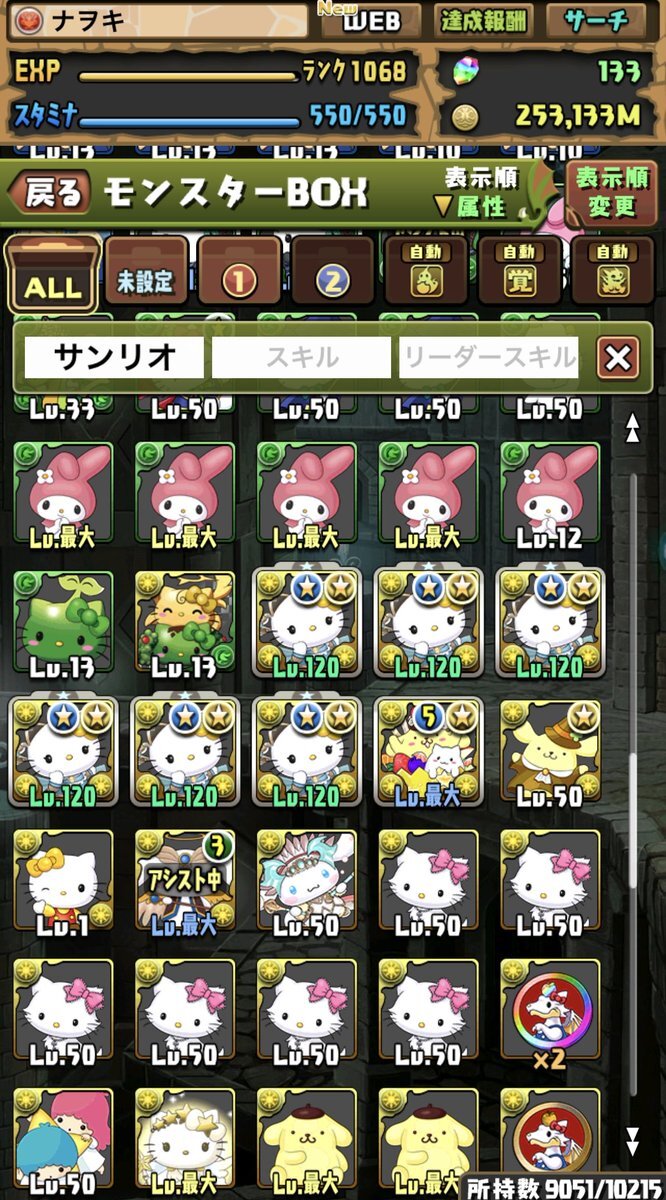Select the ×2 rainbow medal item

[x=550, y=1013]
